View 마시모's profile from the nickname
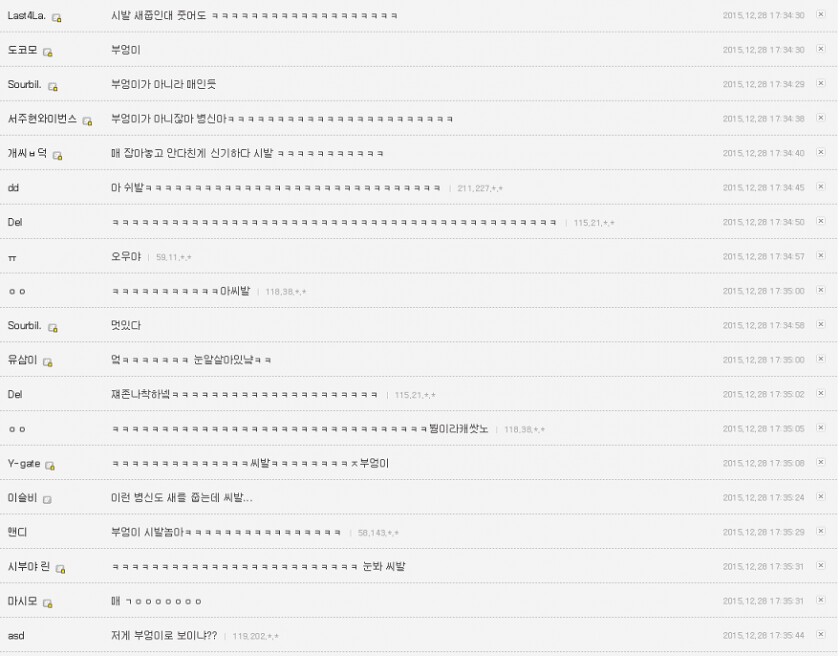Image resolution: width=840 pixels, height=656 pixels. pos(22,601)
